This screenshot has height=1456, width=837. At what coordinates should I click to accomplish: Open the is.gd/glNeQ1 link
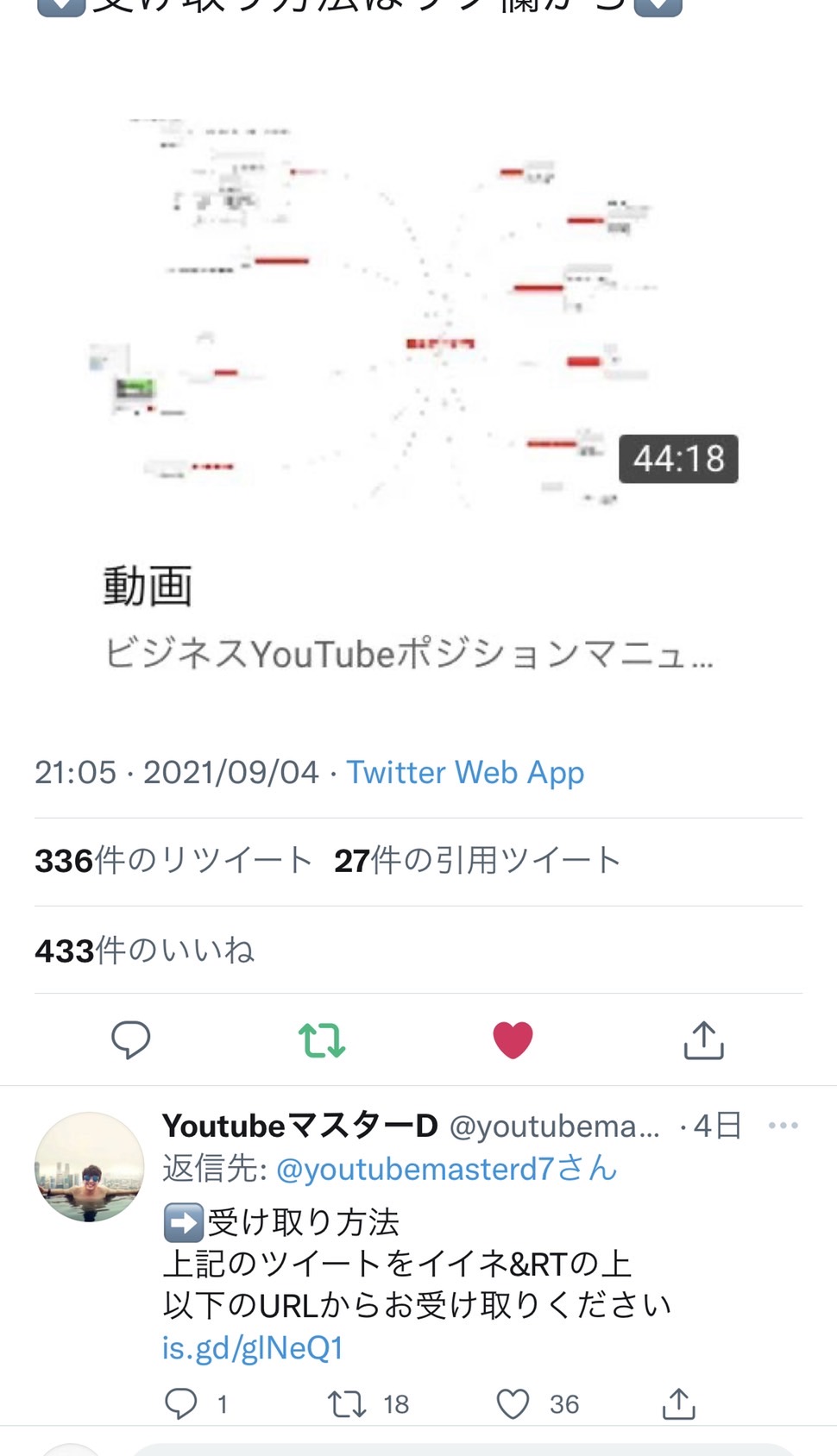[x=253, y=1347]
